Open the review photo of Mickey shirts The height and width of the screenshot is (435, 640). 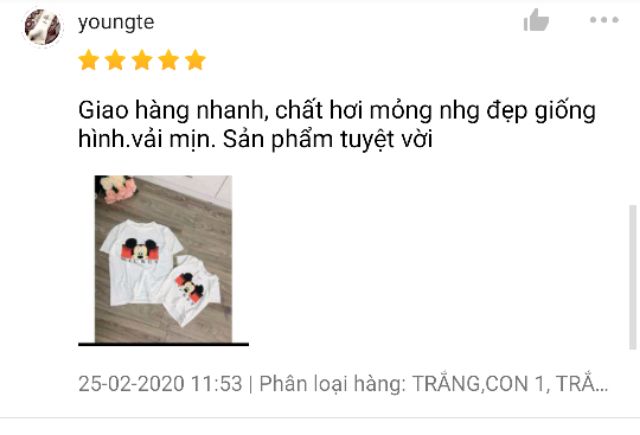pos(163,259)
